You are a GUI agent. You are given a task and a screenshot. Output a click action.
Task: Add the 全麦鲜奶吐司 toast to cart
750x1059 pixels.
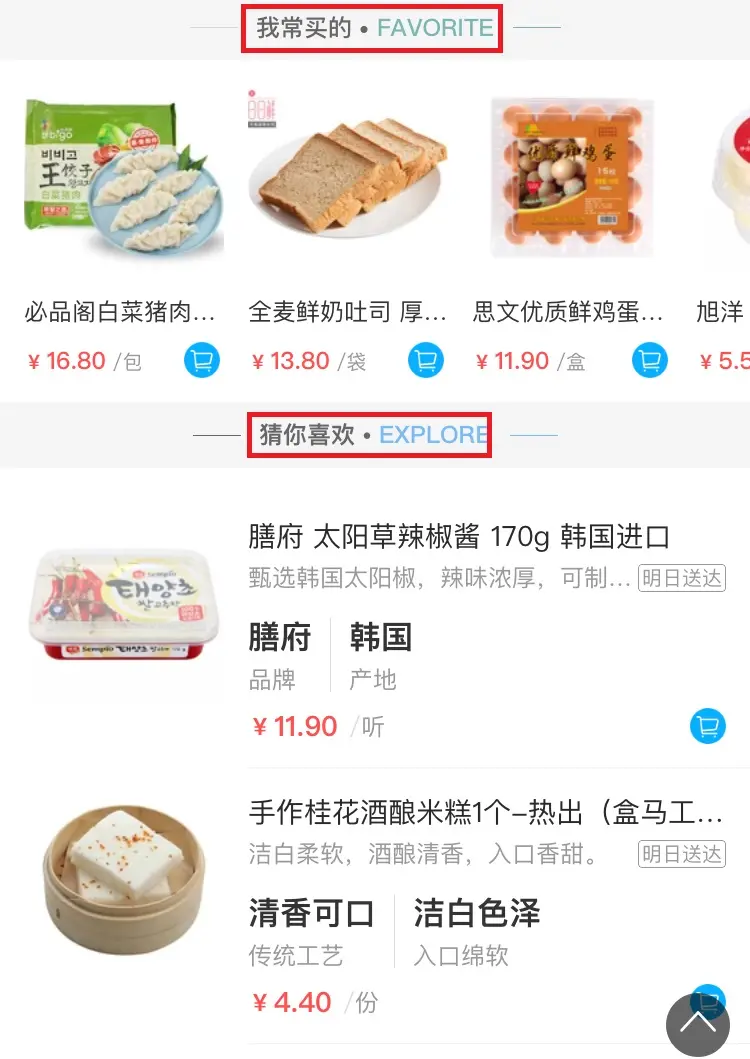[x=425, y=361]
